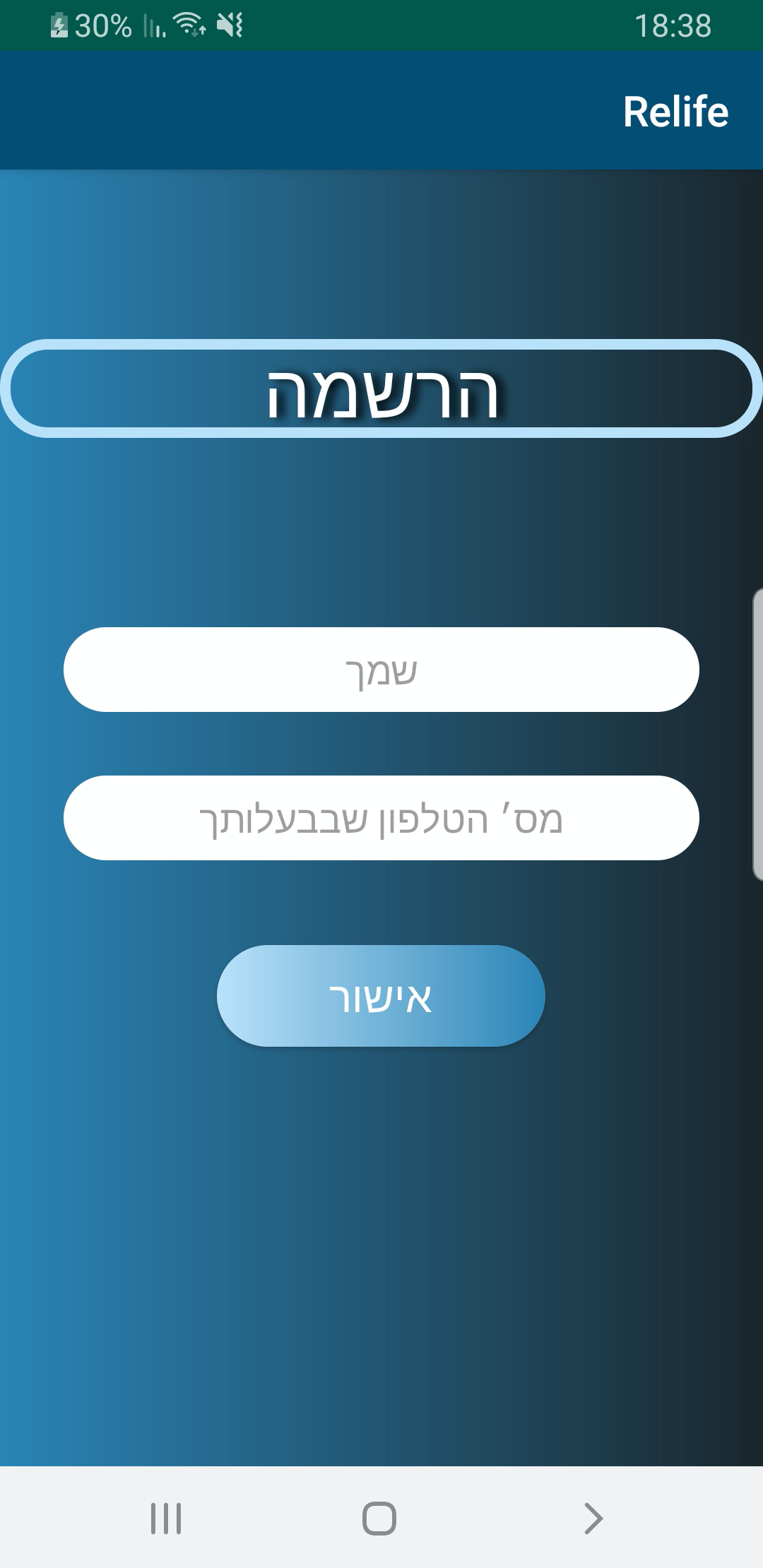Tap the battery charging icon
This screenshot has height=1568, width=763.
pos(59,25)
